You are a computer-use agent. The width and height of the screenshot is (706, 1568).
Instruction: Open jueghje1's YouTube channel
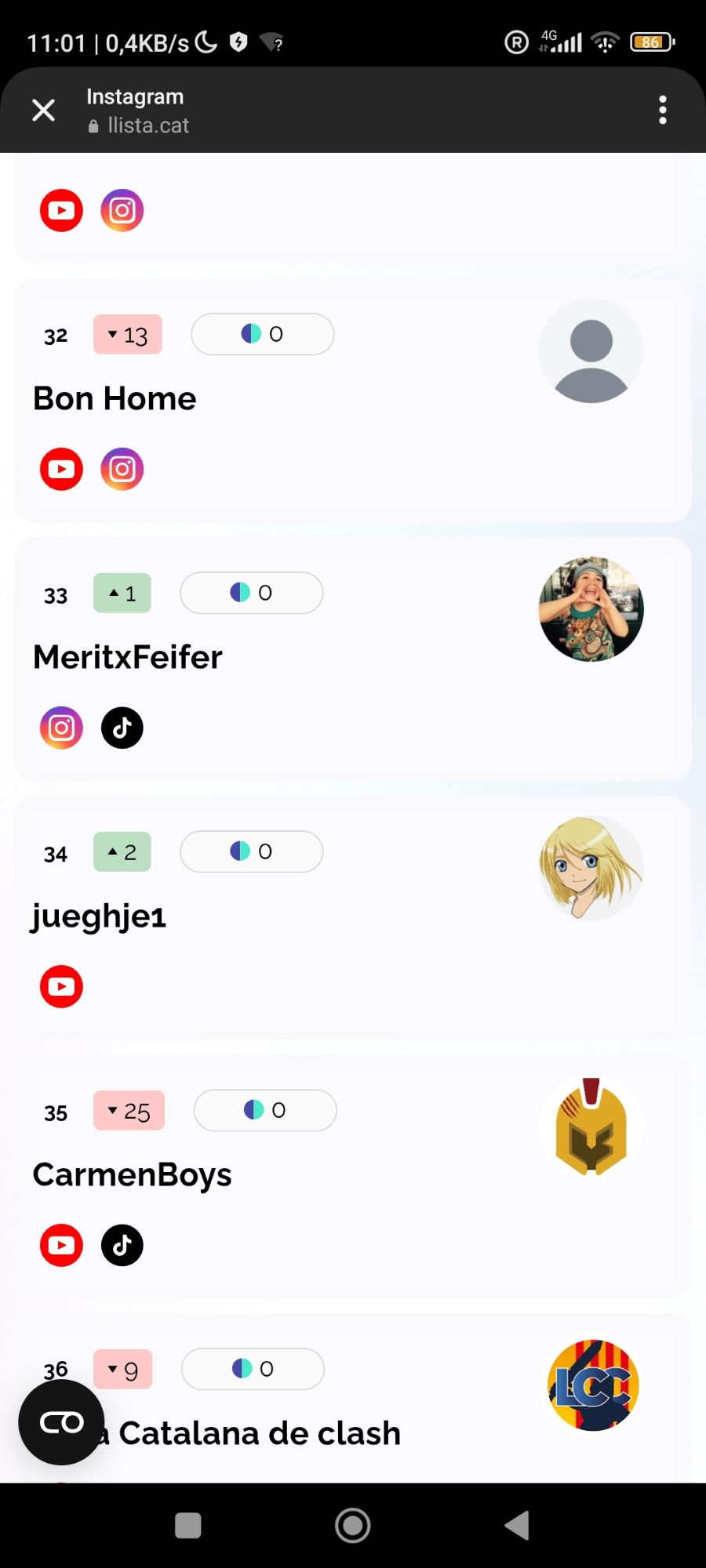pyautogui.click(x=61, y=986)
